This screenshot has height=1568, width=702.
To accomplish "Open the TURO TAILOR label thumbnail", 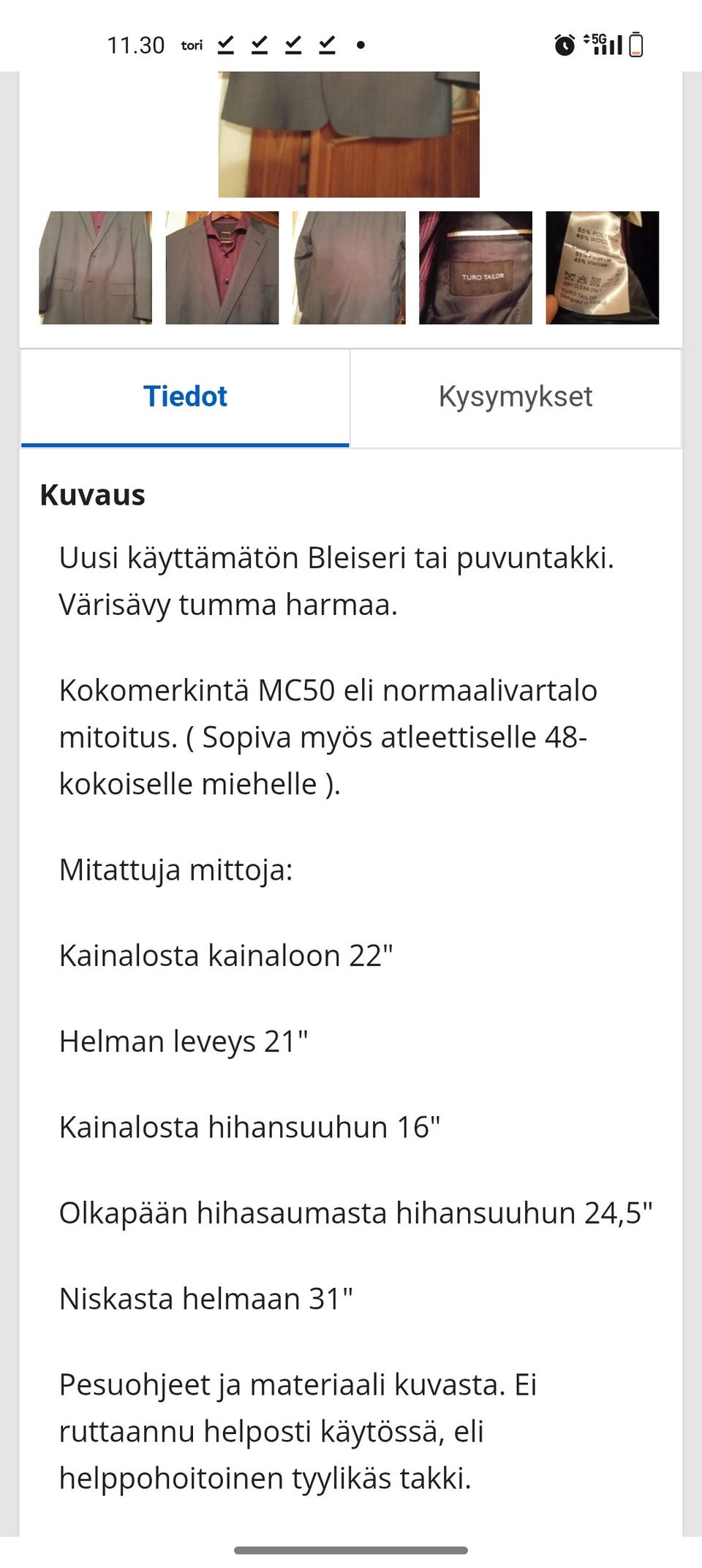I will (477, 266).
